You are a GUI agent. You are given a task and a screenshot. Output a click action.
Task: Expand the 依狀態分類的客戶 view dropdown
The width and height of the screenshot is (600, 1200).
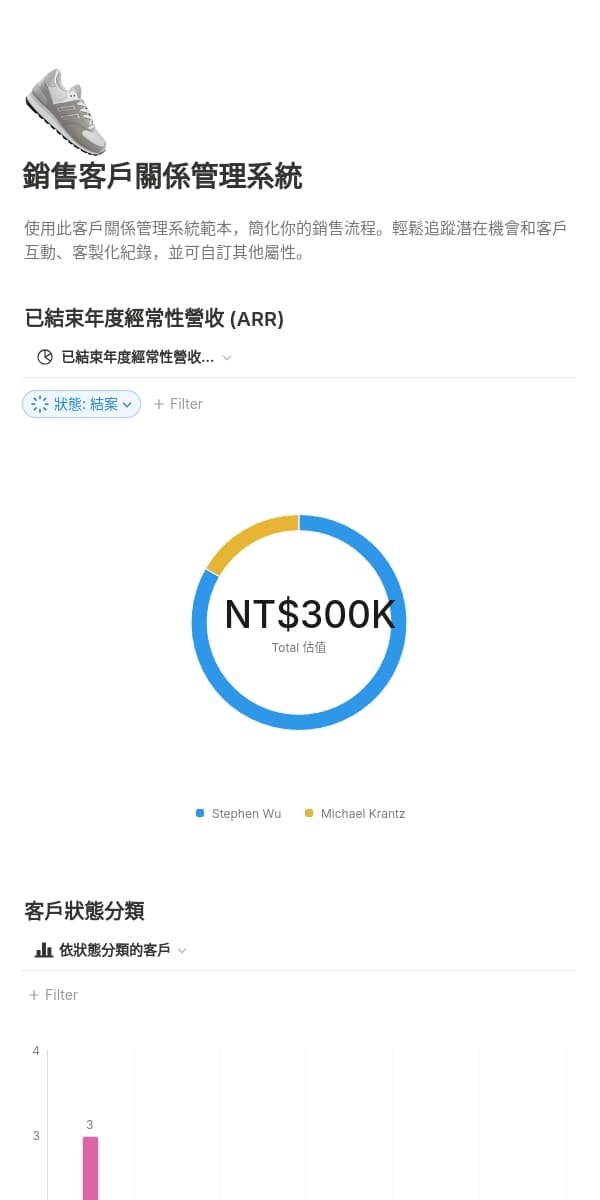pyautogui.click(x=111, y=950)
